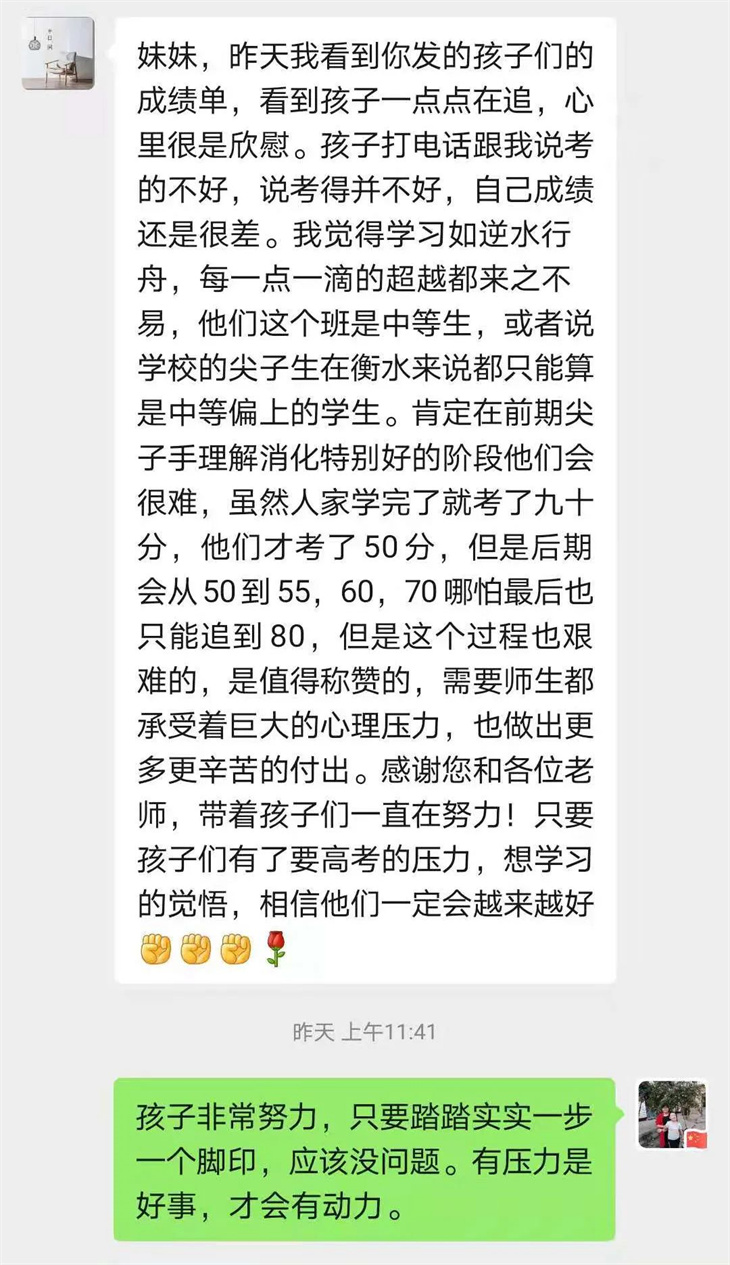Open your own profile avatar beside the green reply
The height and width of the screenshot is (1265, 730).
[x=673, y=1114]
